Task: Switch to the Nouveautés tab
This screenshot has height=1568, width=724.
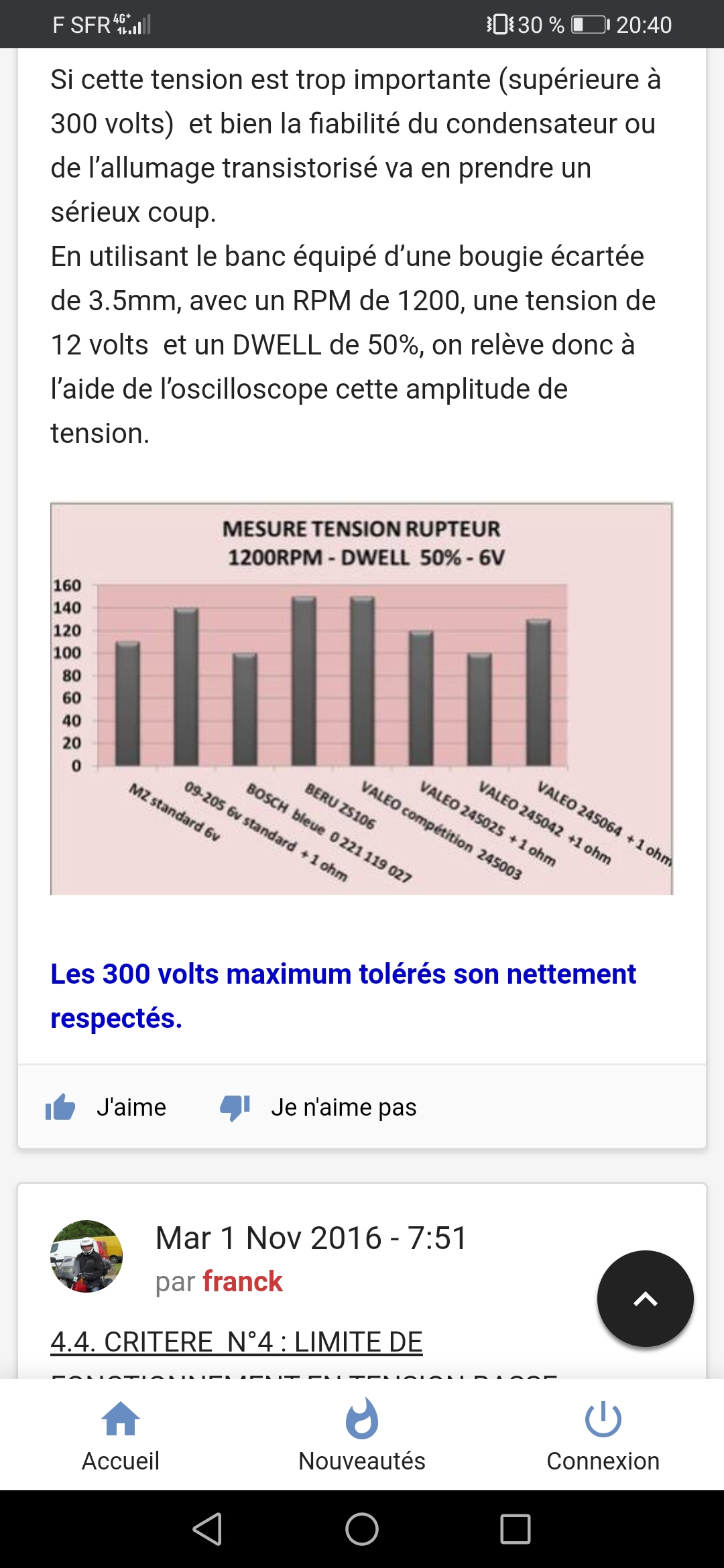Action: 362,1435
